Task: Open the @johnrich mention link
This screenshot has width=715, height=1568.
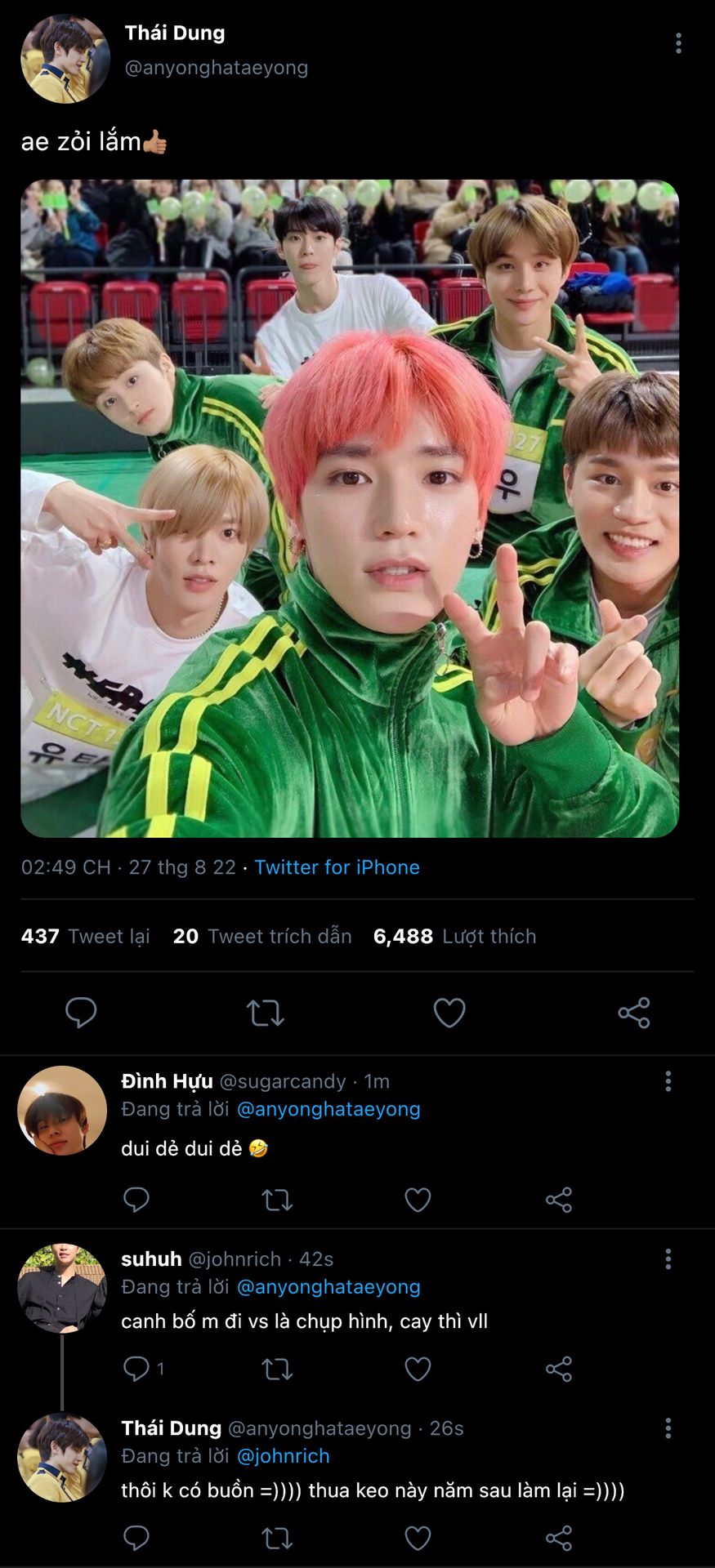Action: pos(283,1456)
